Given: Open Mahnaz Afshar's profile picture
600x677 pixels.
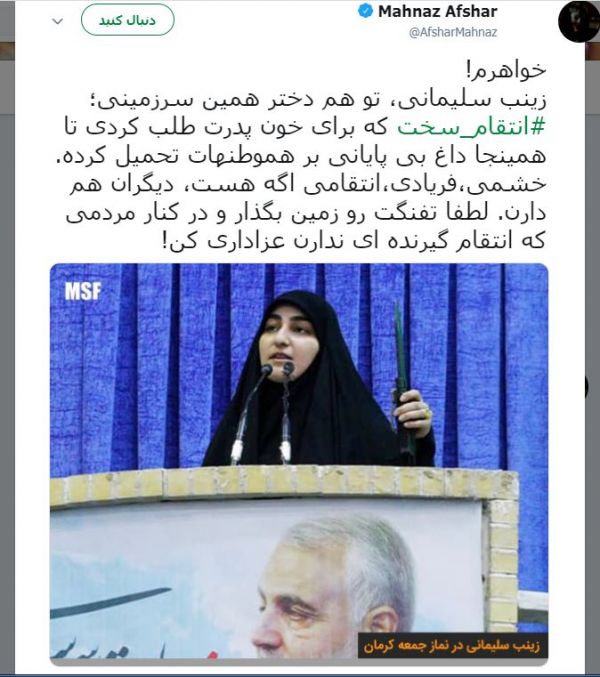Looking at the screenshot, I should pos(578,21).
